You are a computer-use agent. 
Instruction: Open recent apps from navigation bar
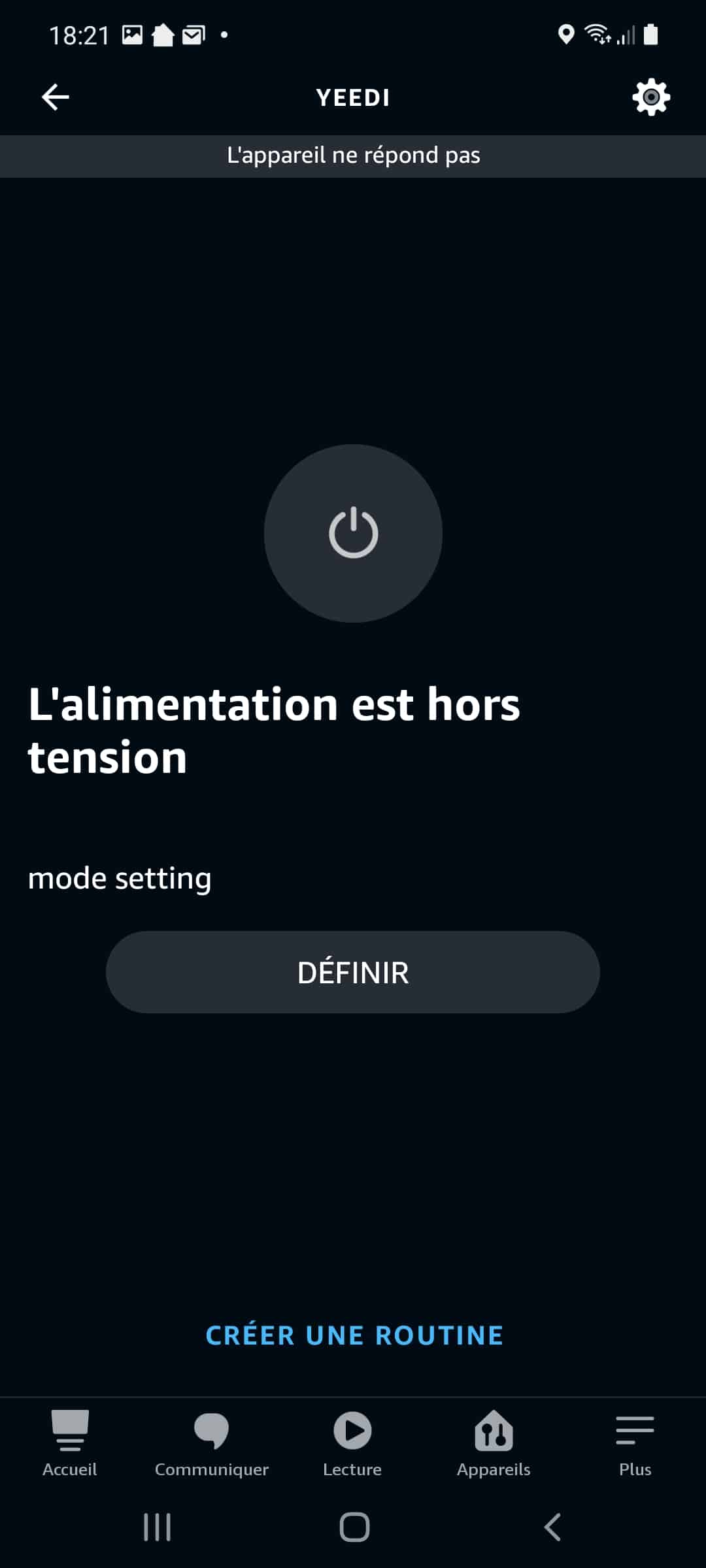click(x=157, y=1527)
